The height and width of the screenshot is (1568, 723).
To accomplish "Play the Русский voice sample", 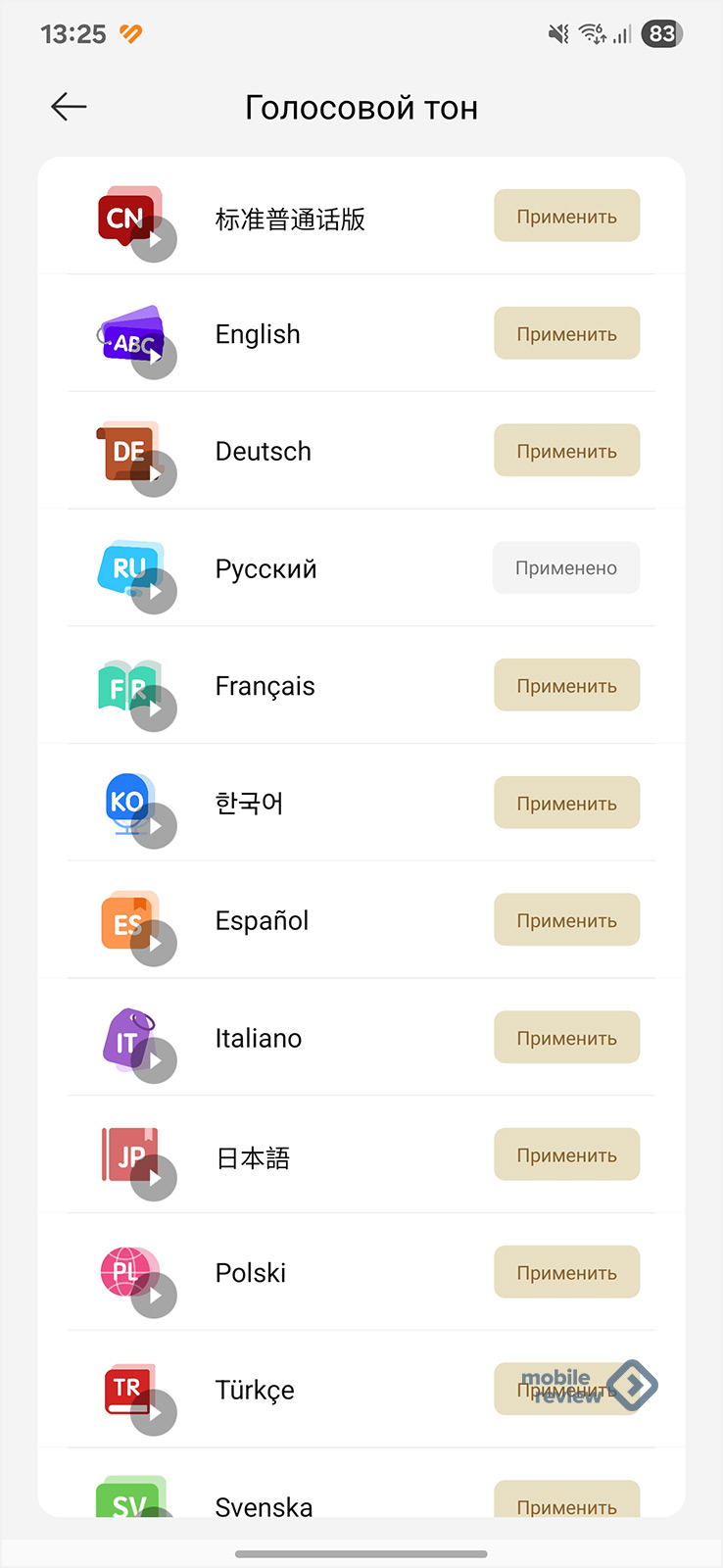I will pyautogui.click(x=154, y=592).
